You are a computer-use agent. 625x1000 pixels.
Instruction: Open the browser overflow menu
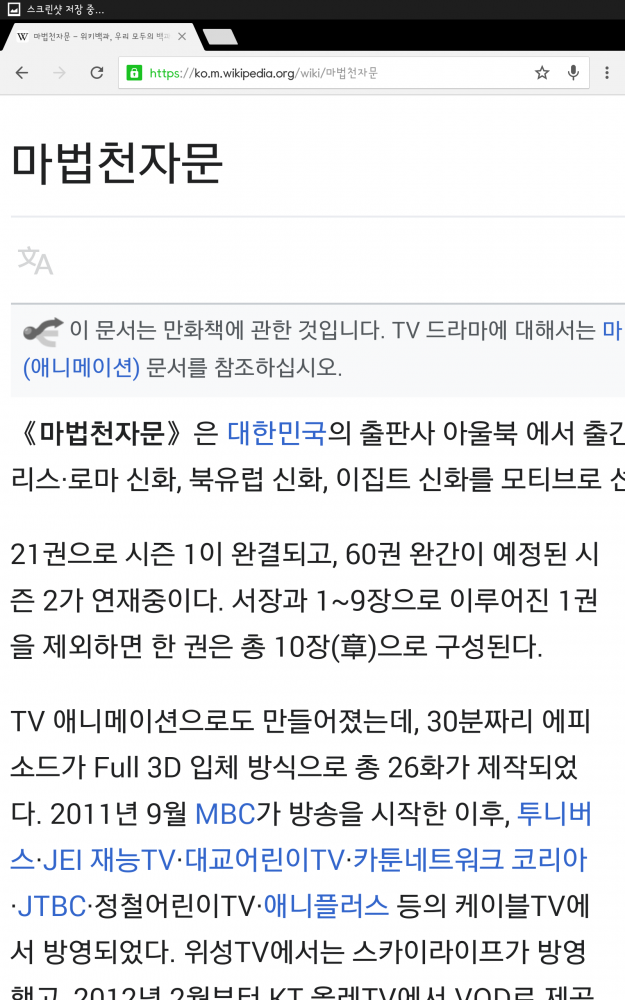coord(607,73)
